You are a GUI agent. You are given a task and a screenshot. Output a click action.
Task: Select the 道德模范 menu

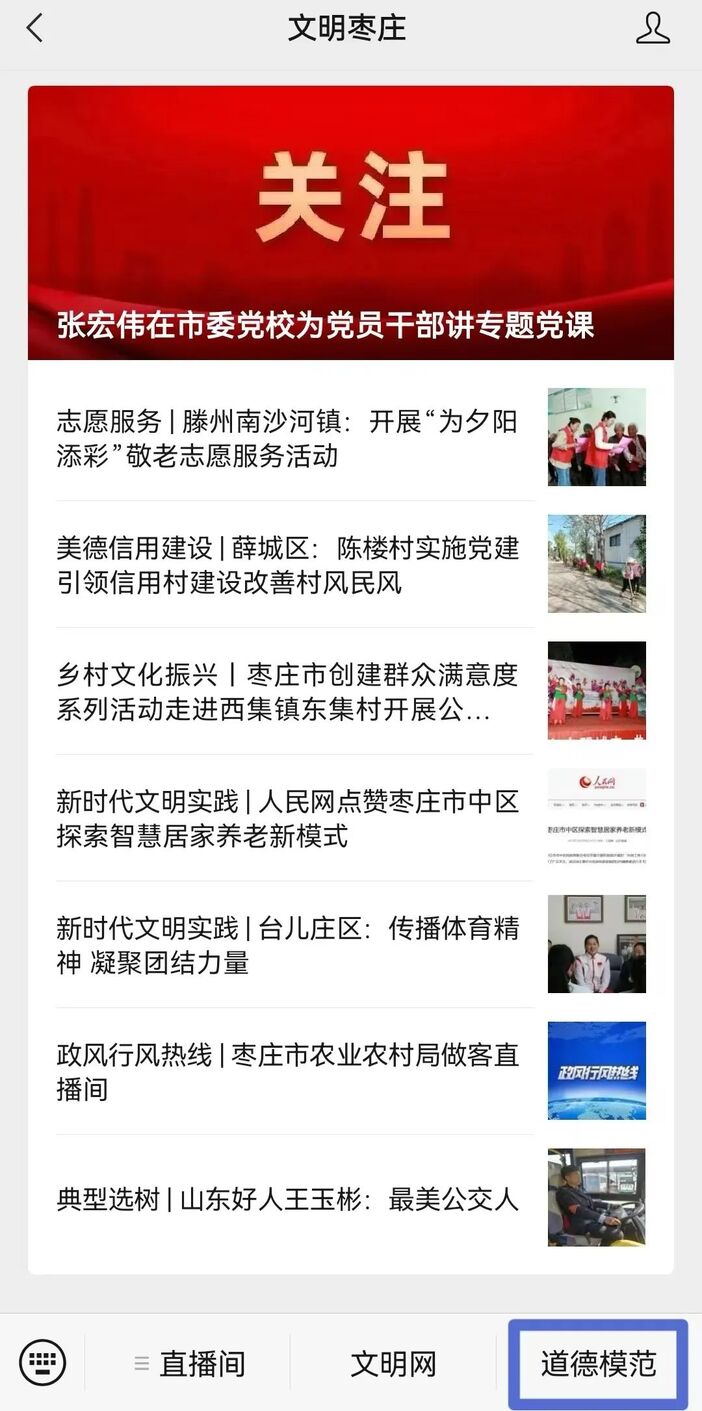pos(598,1364)
